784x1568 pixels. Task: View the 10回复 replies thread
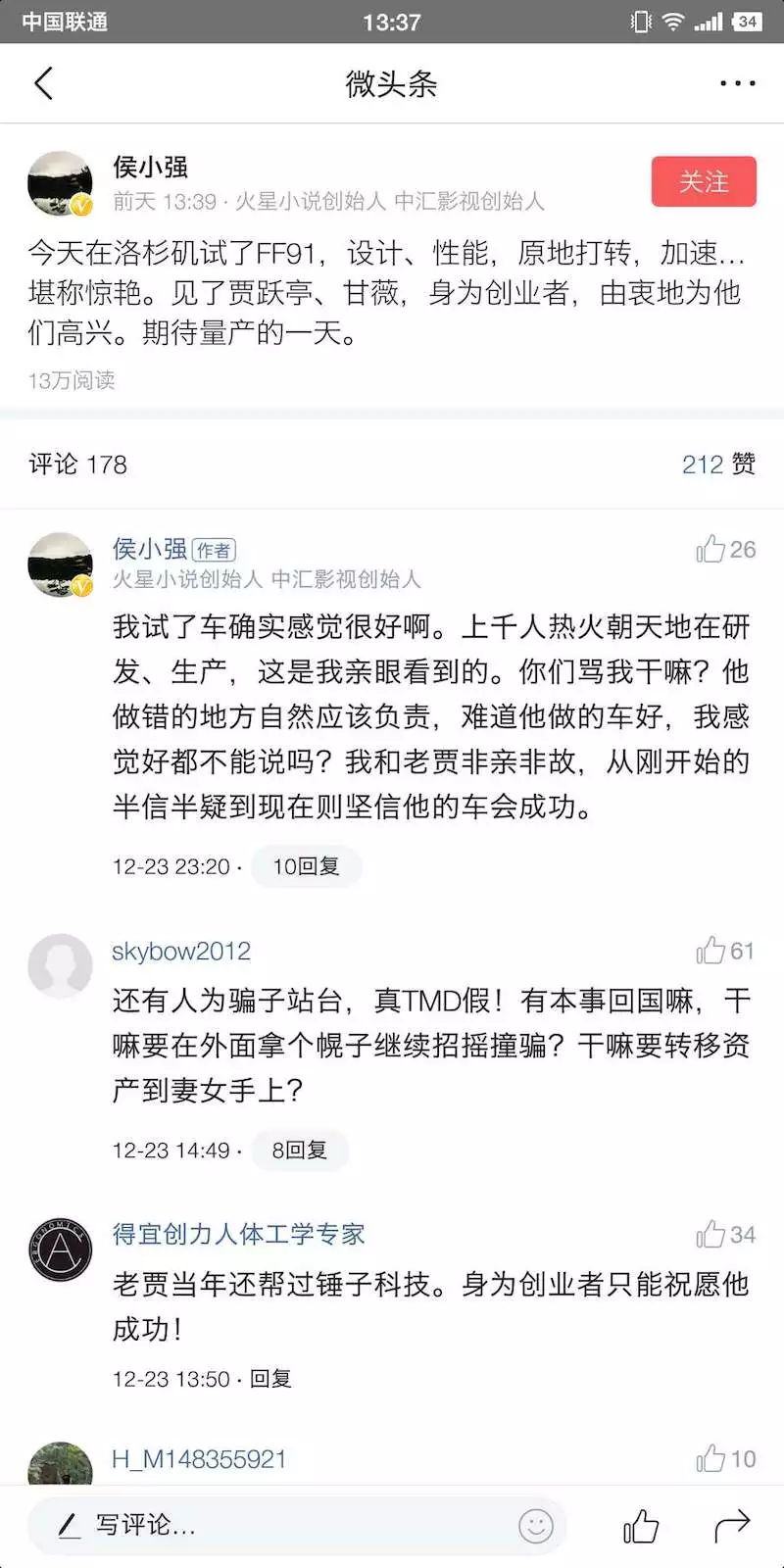[306, 866]
